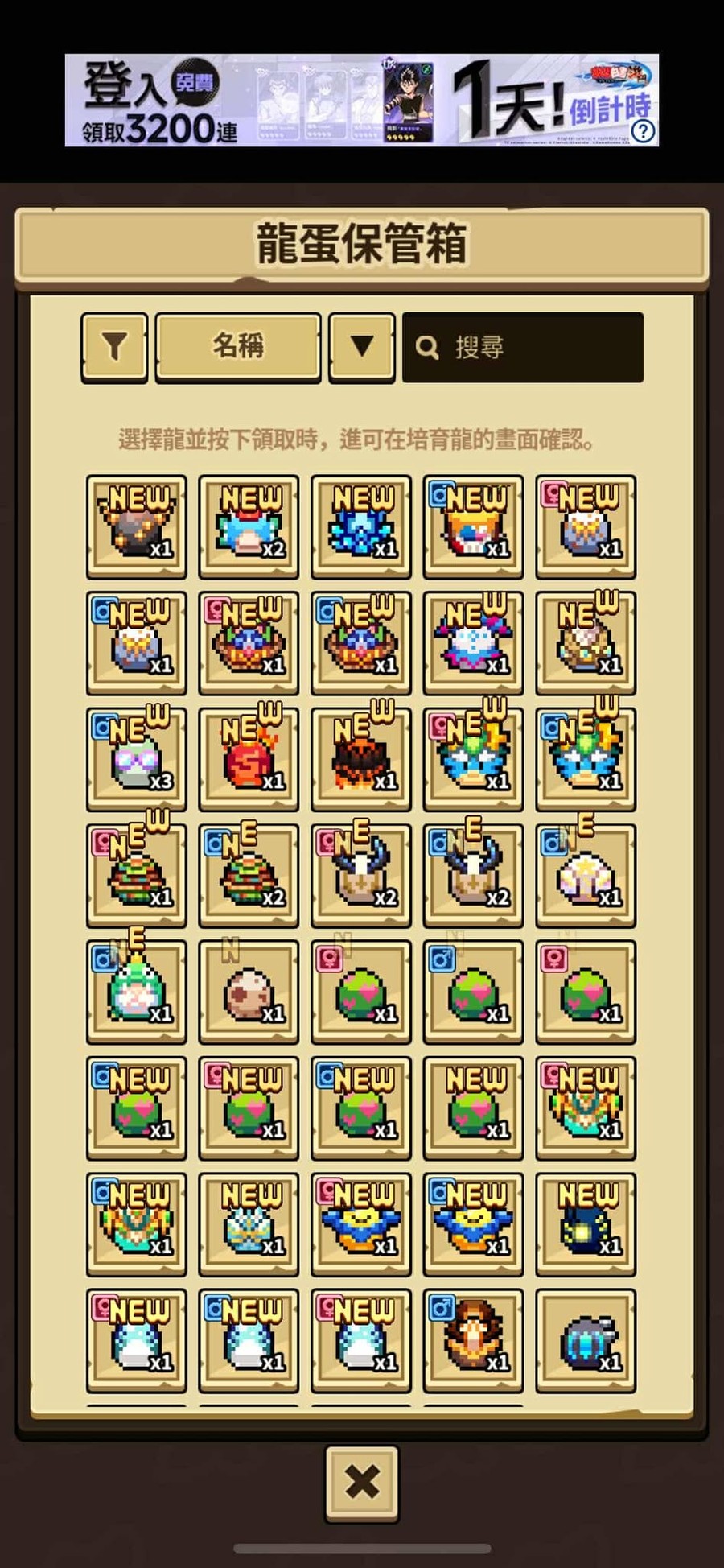Pick the black lava egg
The height and width of the screenshot is (1568, 724).
click(x=361, y=759)
